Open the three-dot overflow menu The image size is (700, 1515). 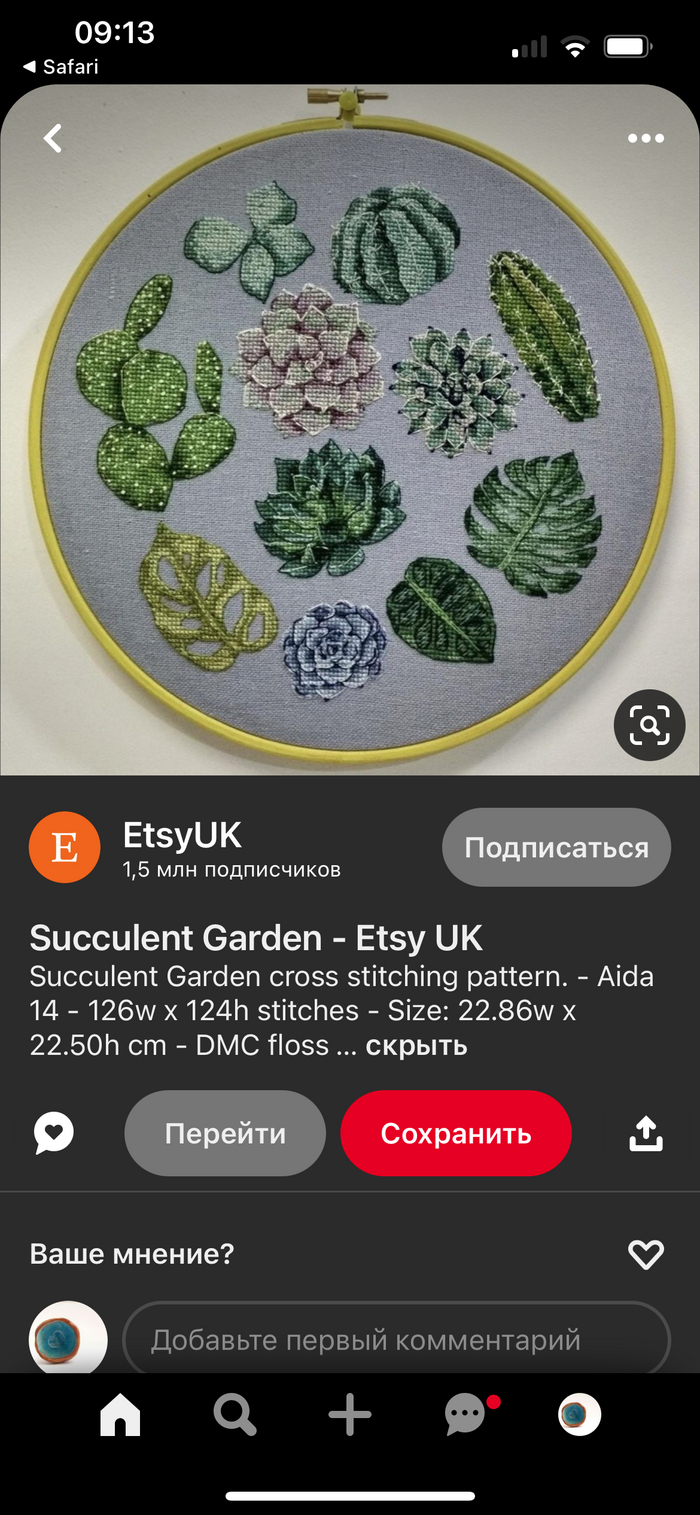(x=646, y=139)
